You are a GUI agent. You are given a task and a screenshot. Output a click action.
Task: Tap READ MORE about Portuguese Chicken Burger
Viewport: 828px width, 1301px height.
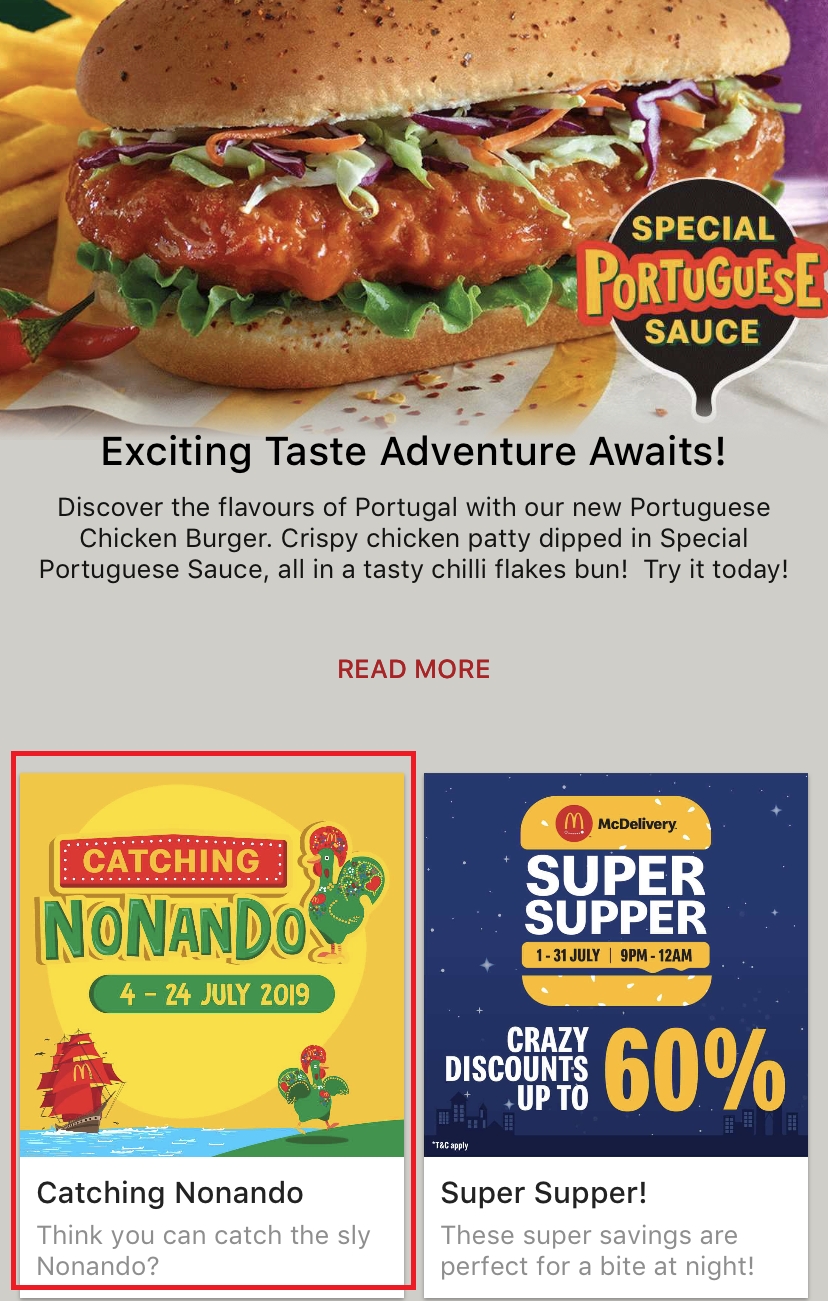(414, 669)
